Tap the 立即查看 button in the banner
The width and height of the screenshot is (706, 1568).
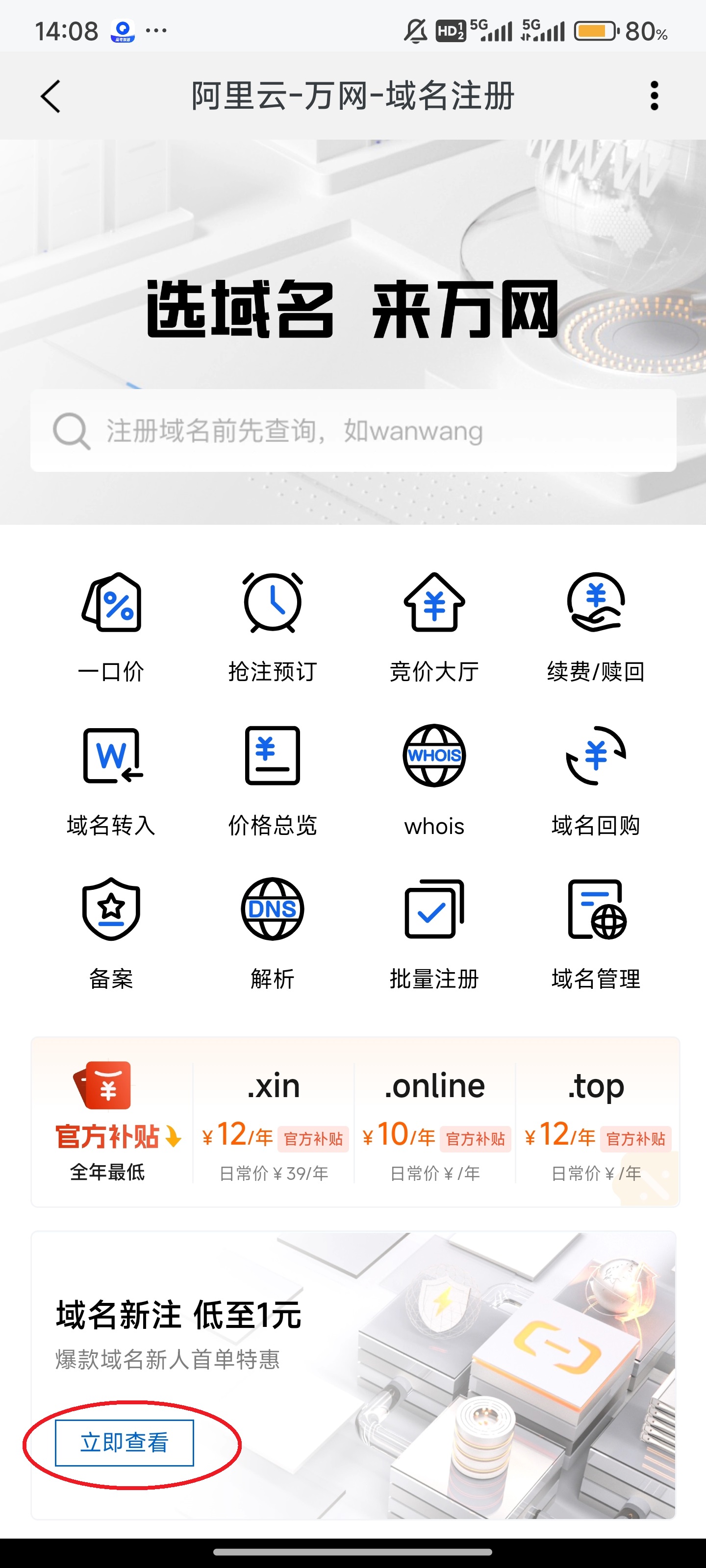pyautogui.click(x=124, y=1442)
